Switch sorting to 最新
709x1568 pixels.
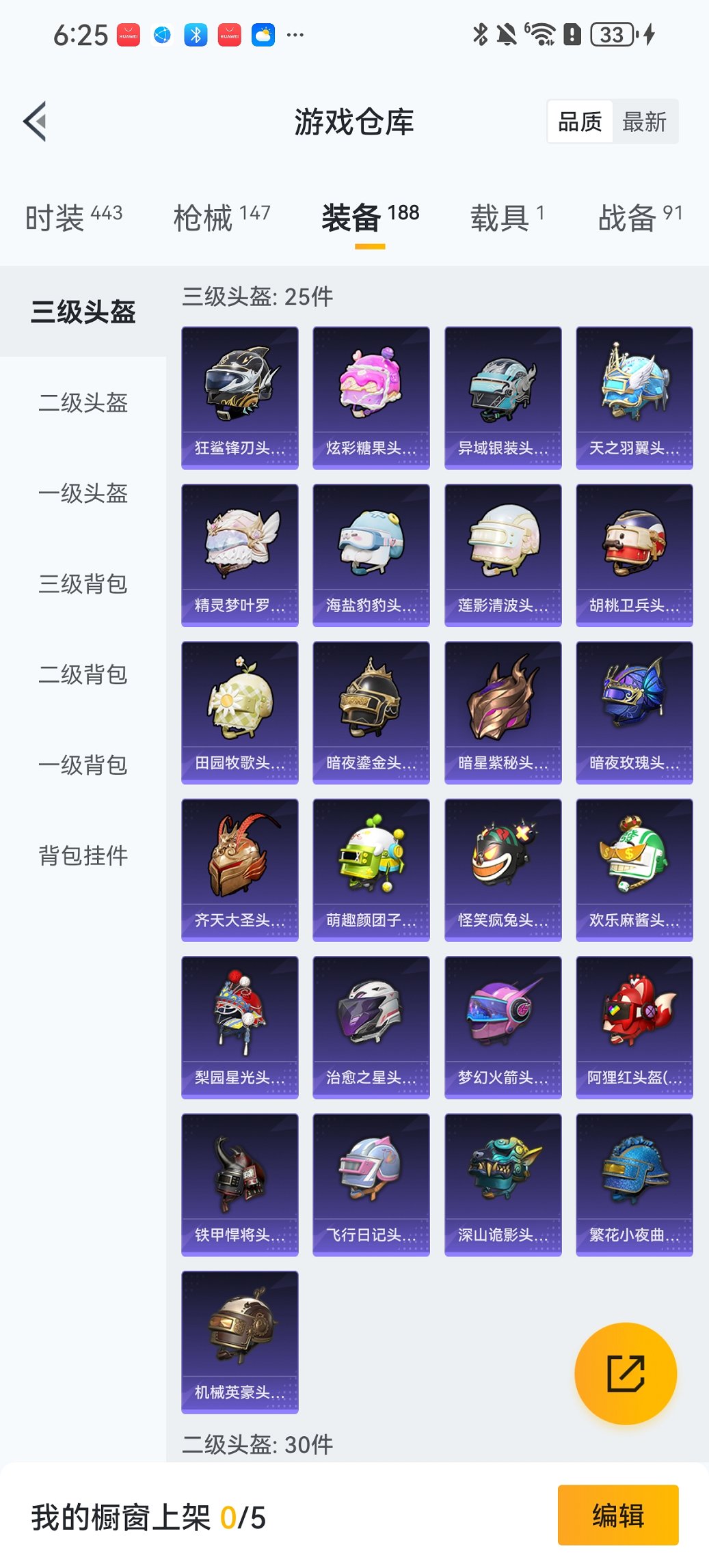point(646,121)
